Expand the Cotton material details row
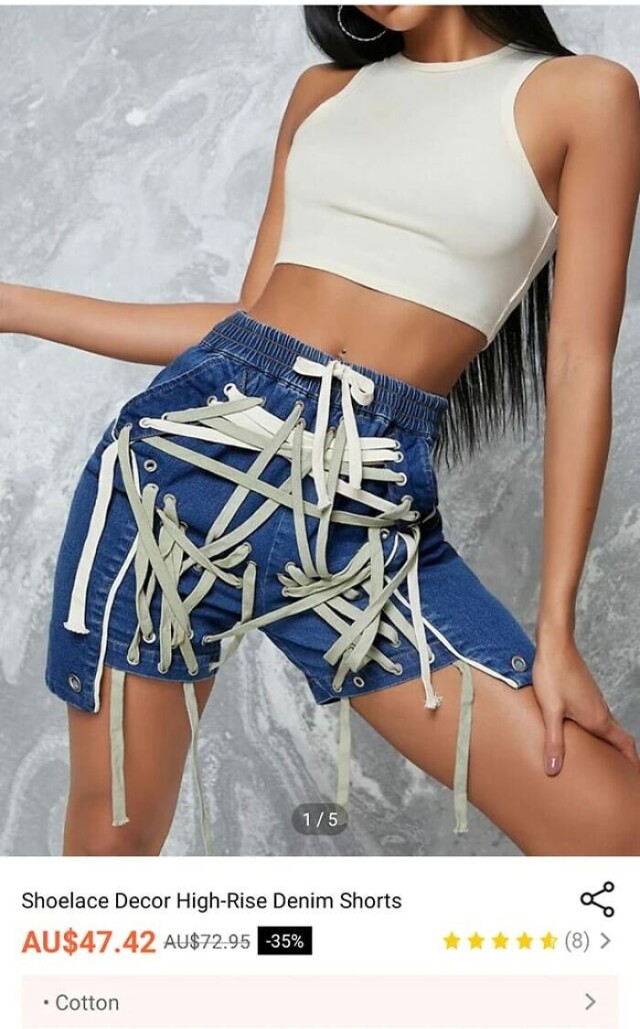 click(x=320, y=1001)
